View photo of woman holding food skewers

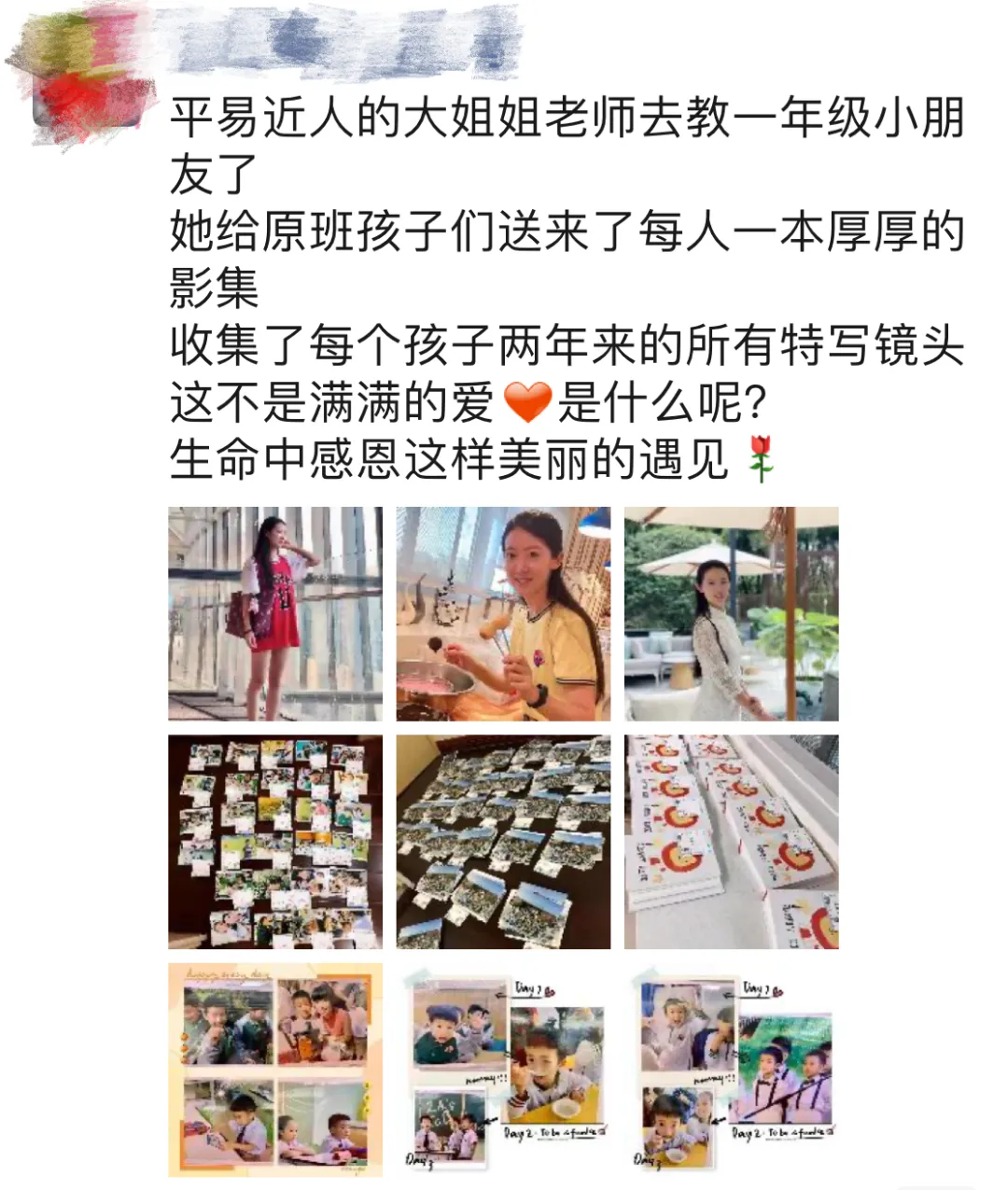(503, 613)
